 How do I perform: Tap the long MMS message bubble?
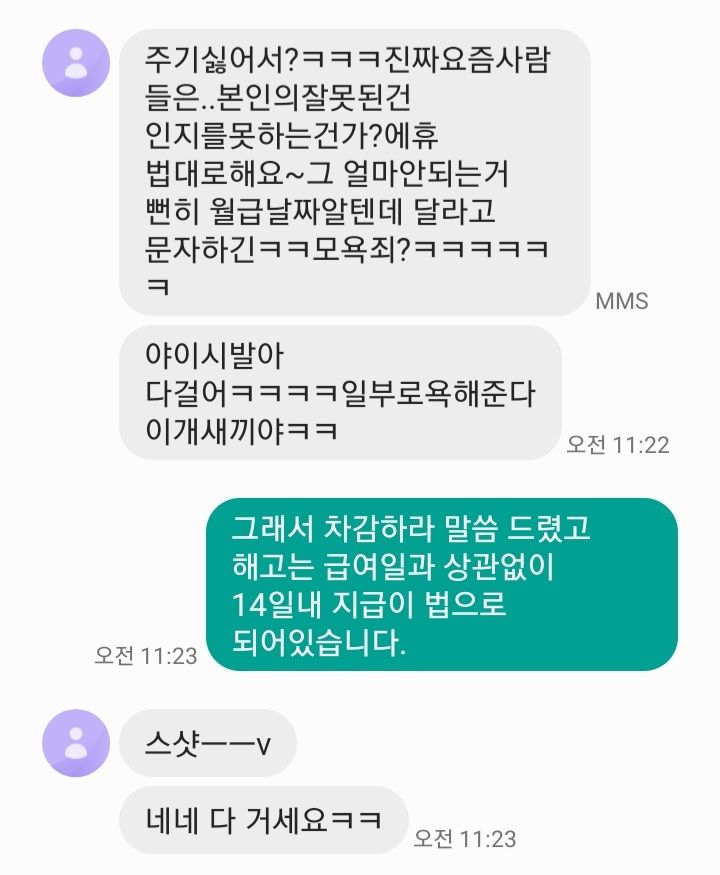click(353, 172)
